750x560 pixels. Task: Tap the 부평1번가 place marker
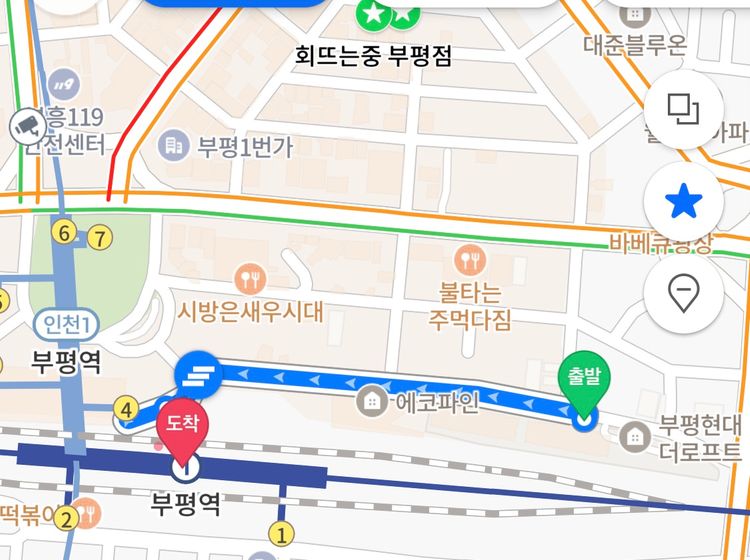coord(174,146)
